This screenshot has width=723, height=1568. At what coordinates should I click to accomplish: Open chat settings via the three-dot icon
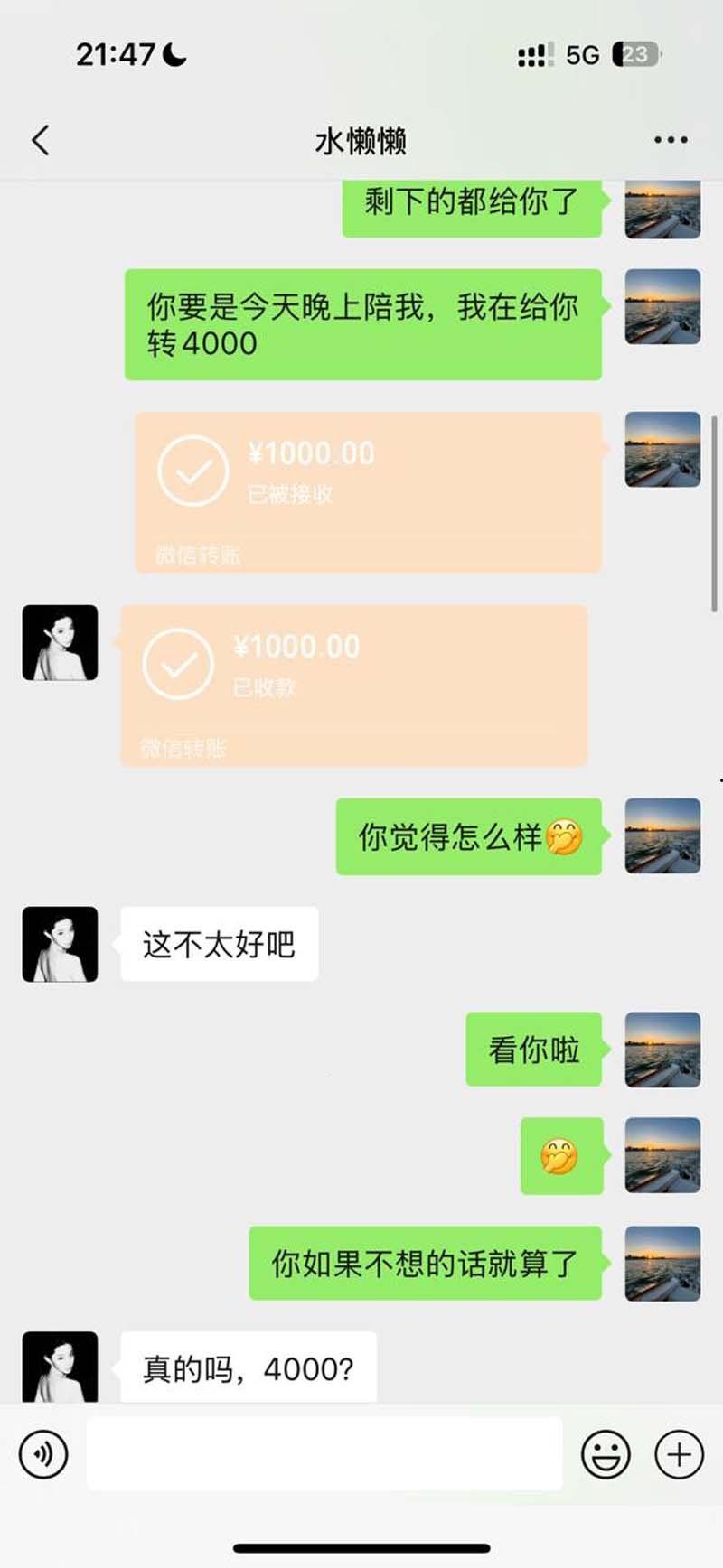click(671, 138)
